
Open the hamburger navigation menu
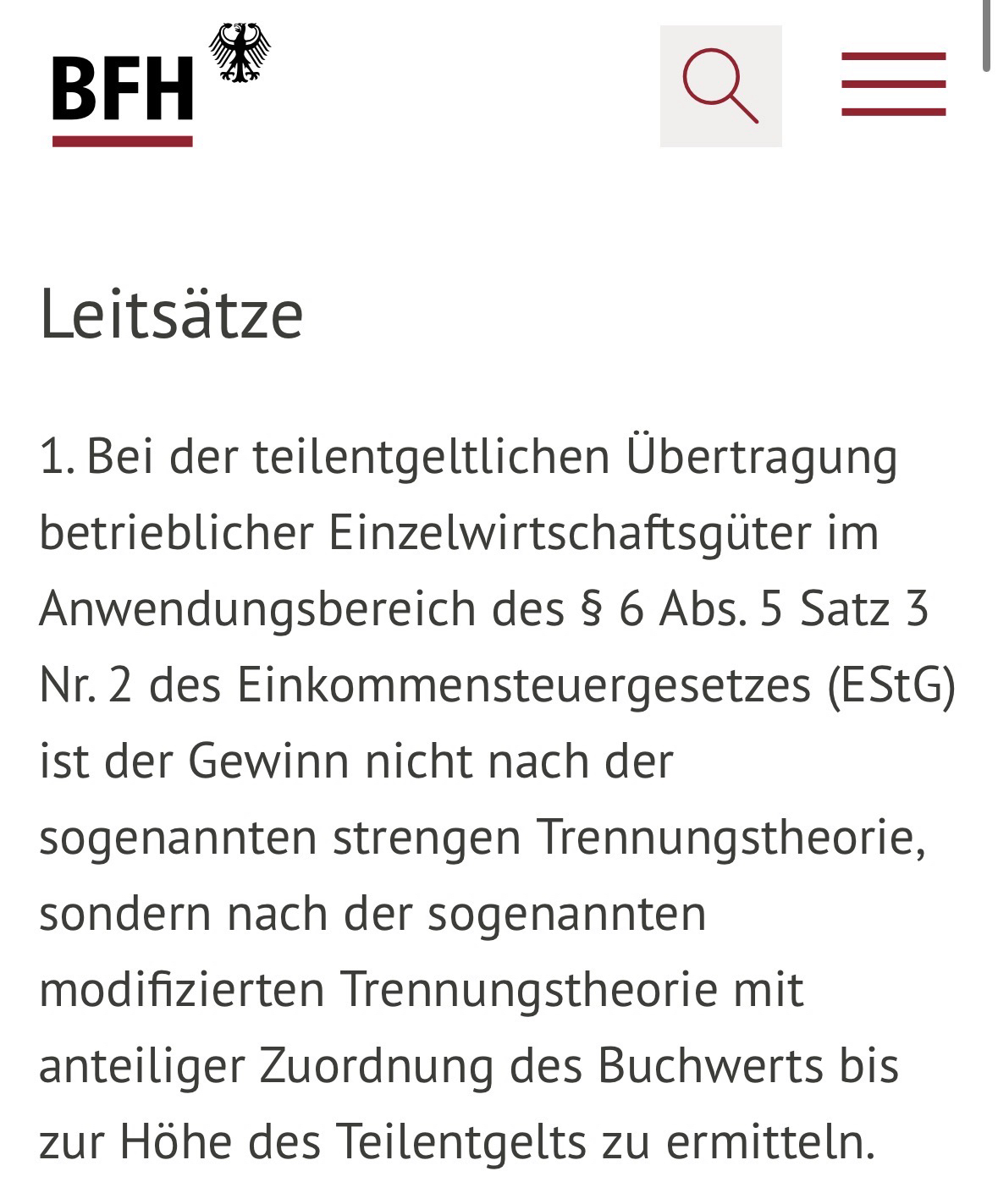[893, 84]
